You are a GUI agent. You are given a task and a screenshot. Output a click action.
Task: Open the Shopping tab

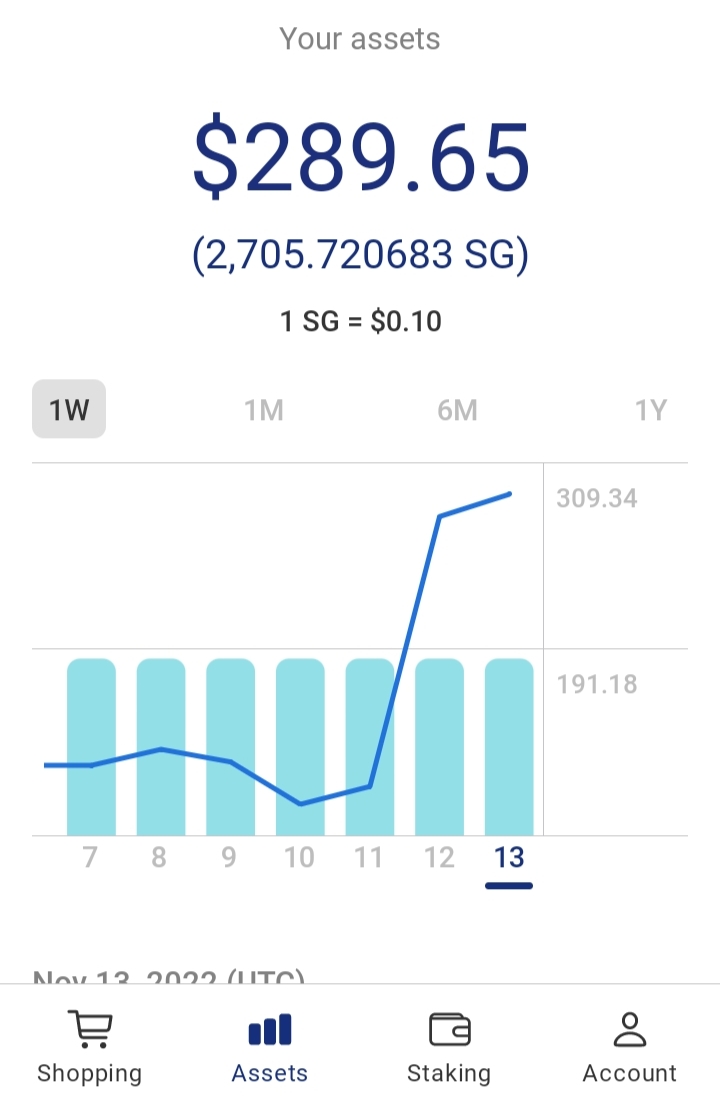point(90,1046)
